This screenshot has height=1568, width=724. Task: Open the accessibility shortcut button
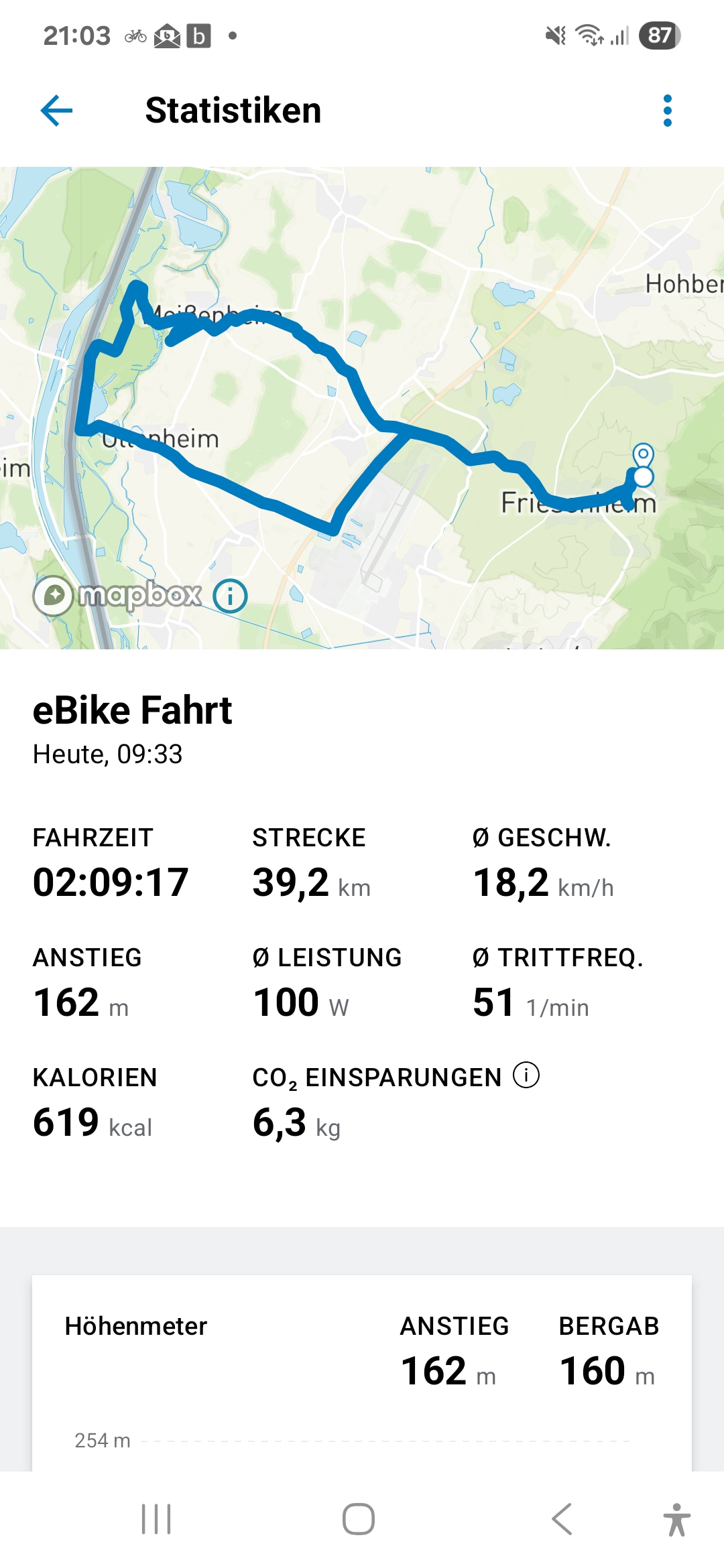pos(676,1519)
